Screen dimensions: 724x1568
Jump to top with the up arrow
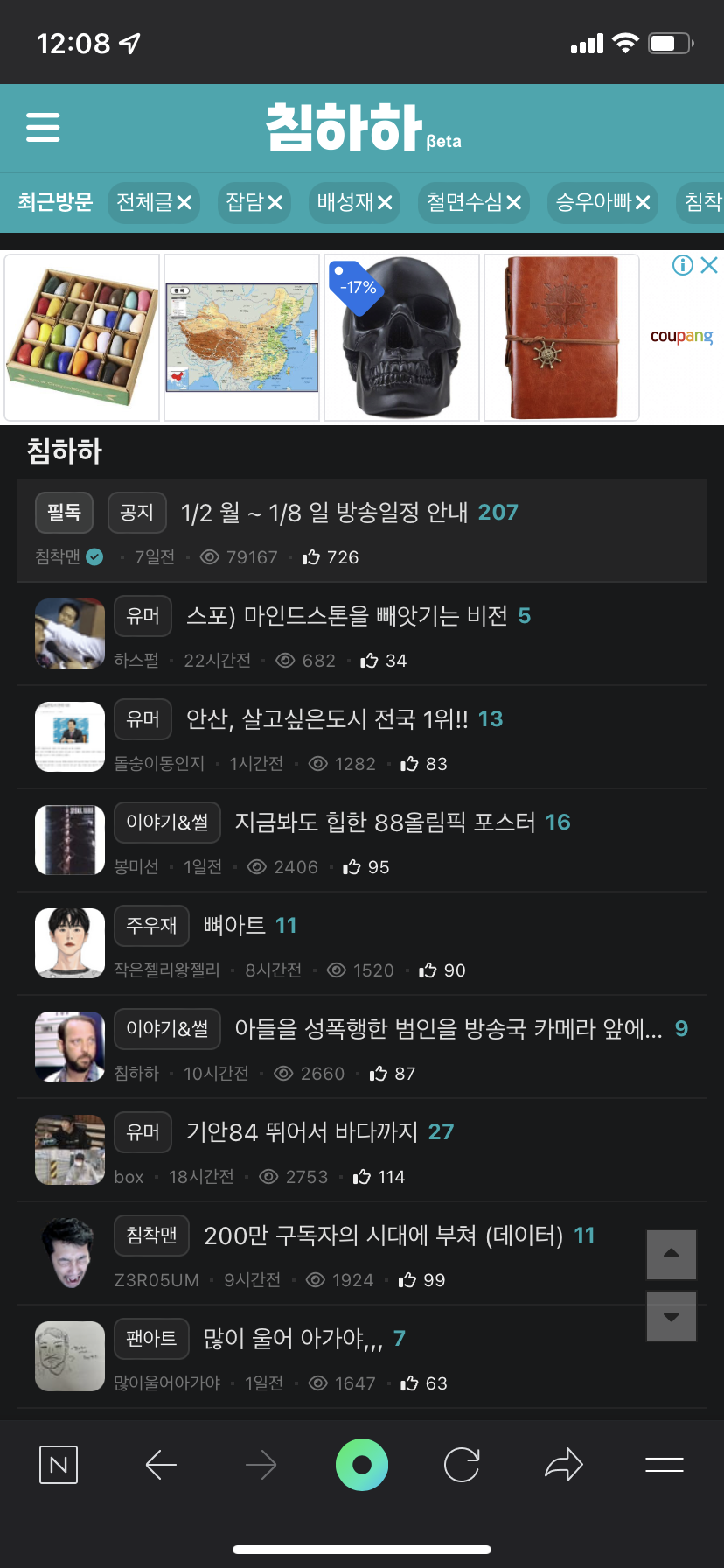click(671, 1254)
